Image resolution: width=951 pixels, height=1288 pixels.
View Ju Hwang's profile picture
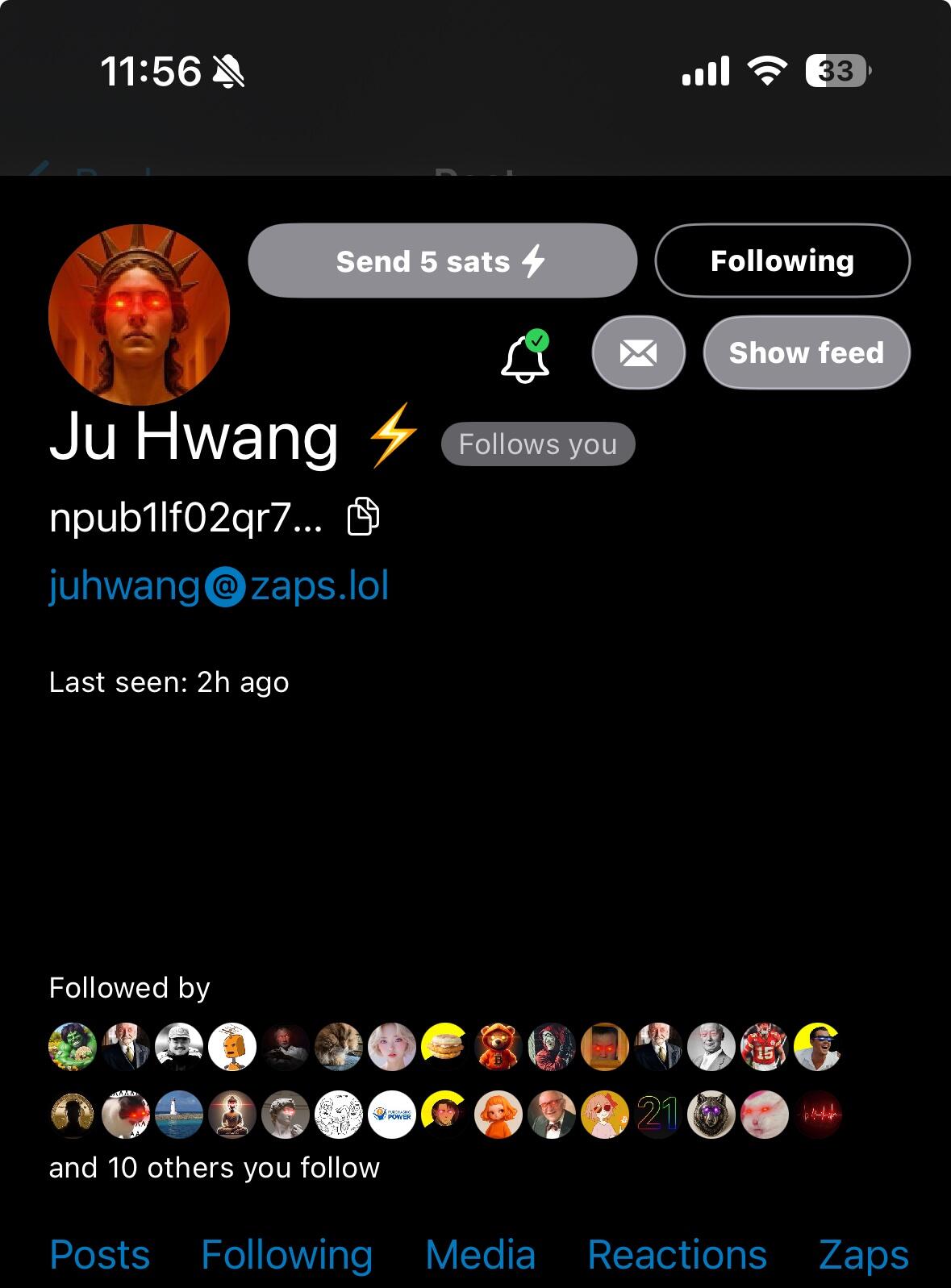[140, 315]
